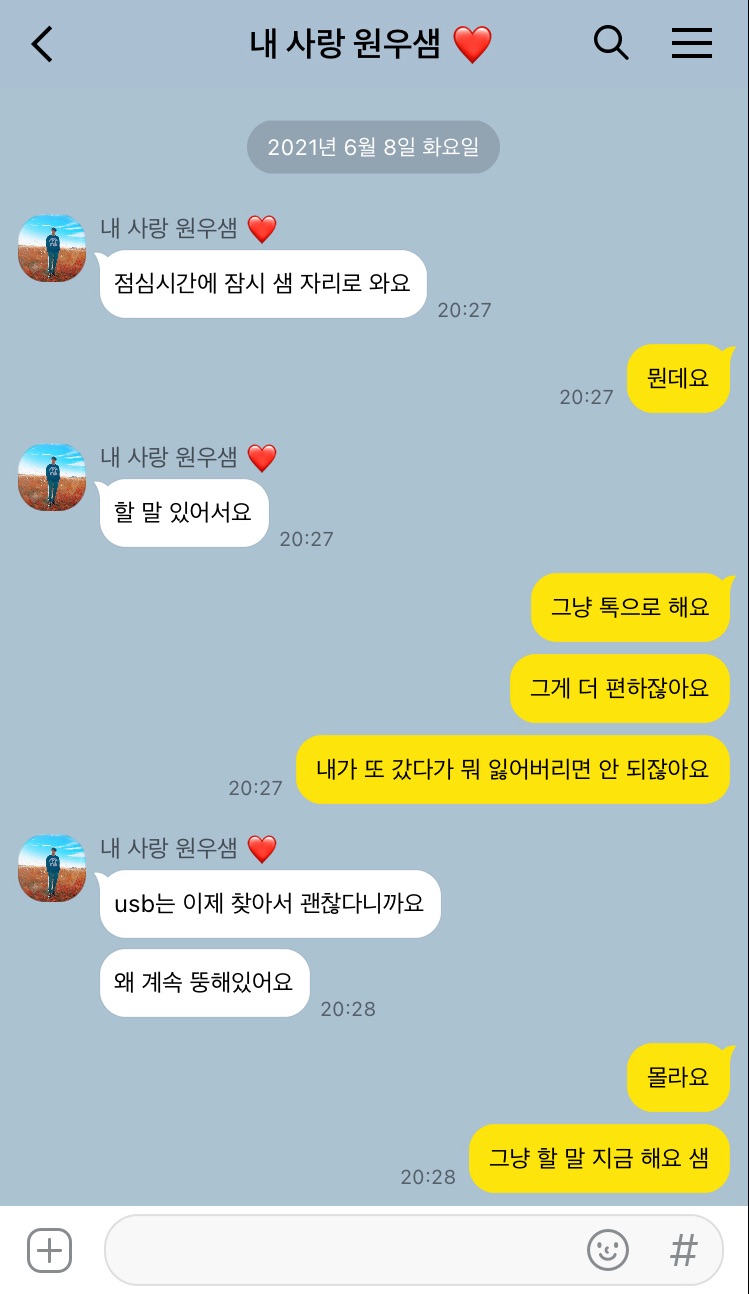Tap the hashtag search icon beside the input
The width and height of the screenshot is (749, 1294).
[682, 1249]
